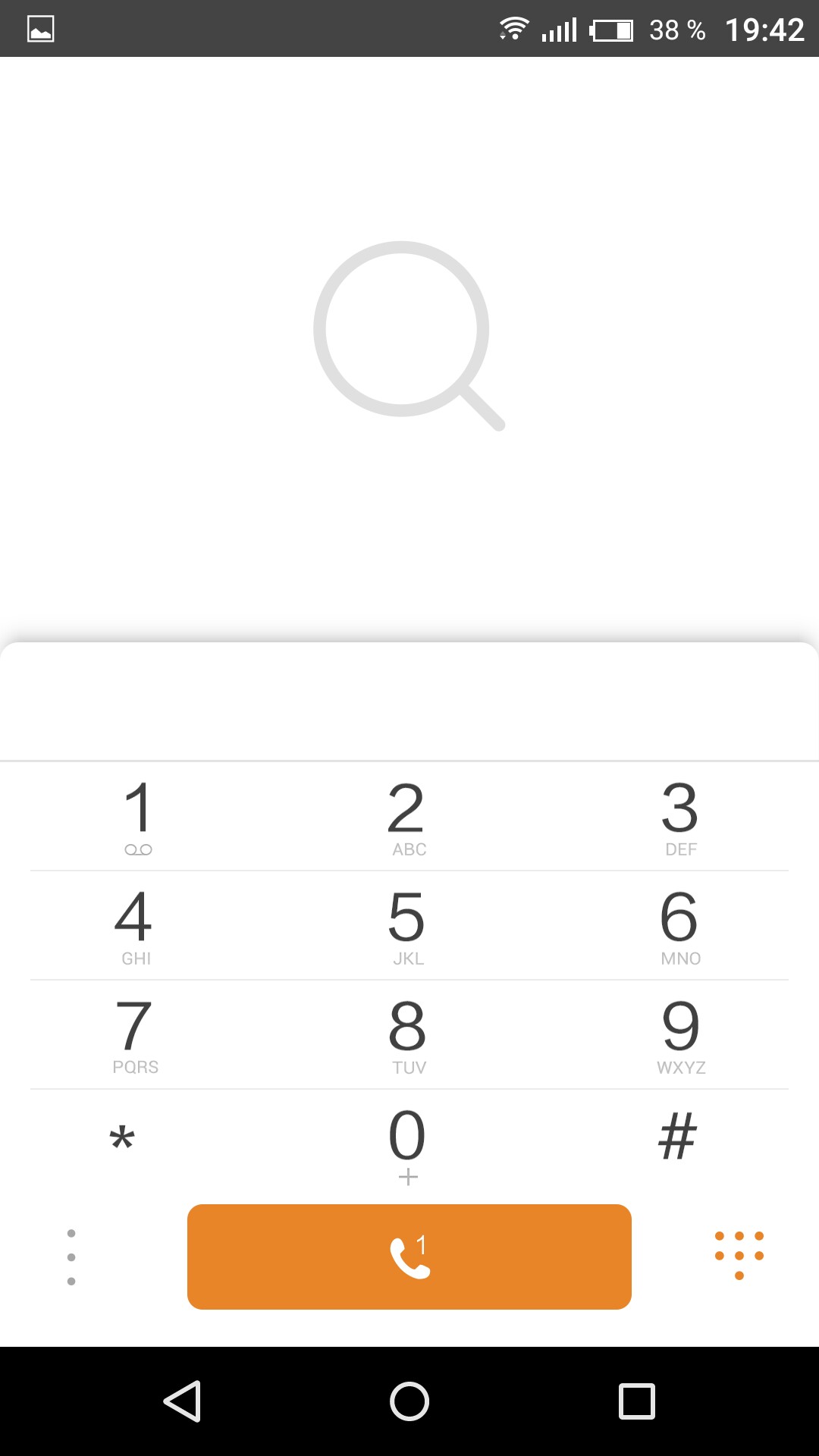Enter digit 8 (TUV)

[408, 1035]
